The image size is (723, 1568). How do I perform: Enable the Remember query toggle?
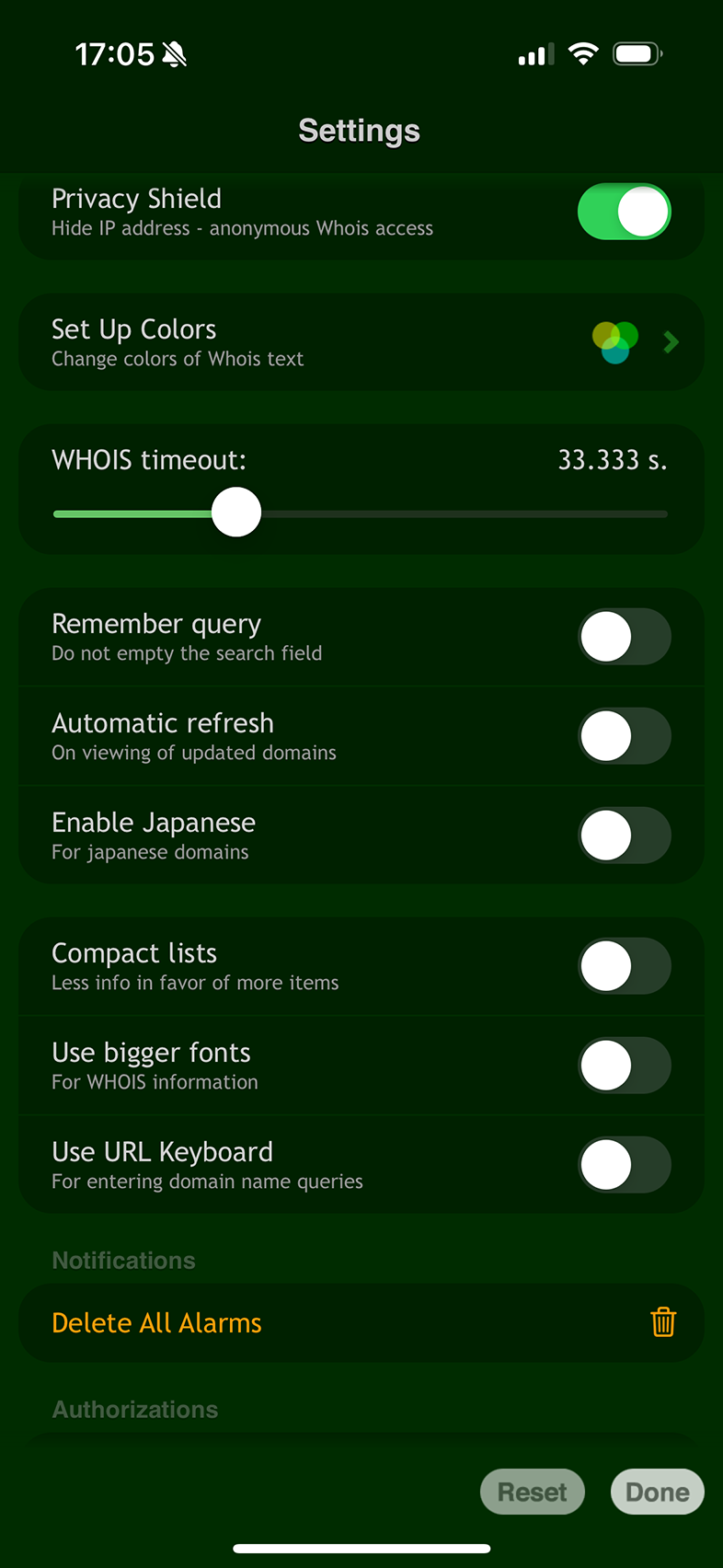tap(625, 636)
